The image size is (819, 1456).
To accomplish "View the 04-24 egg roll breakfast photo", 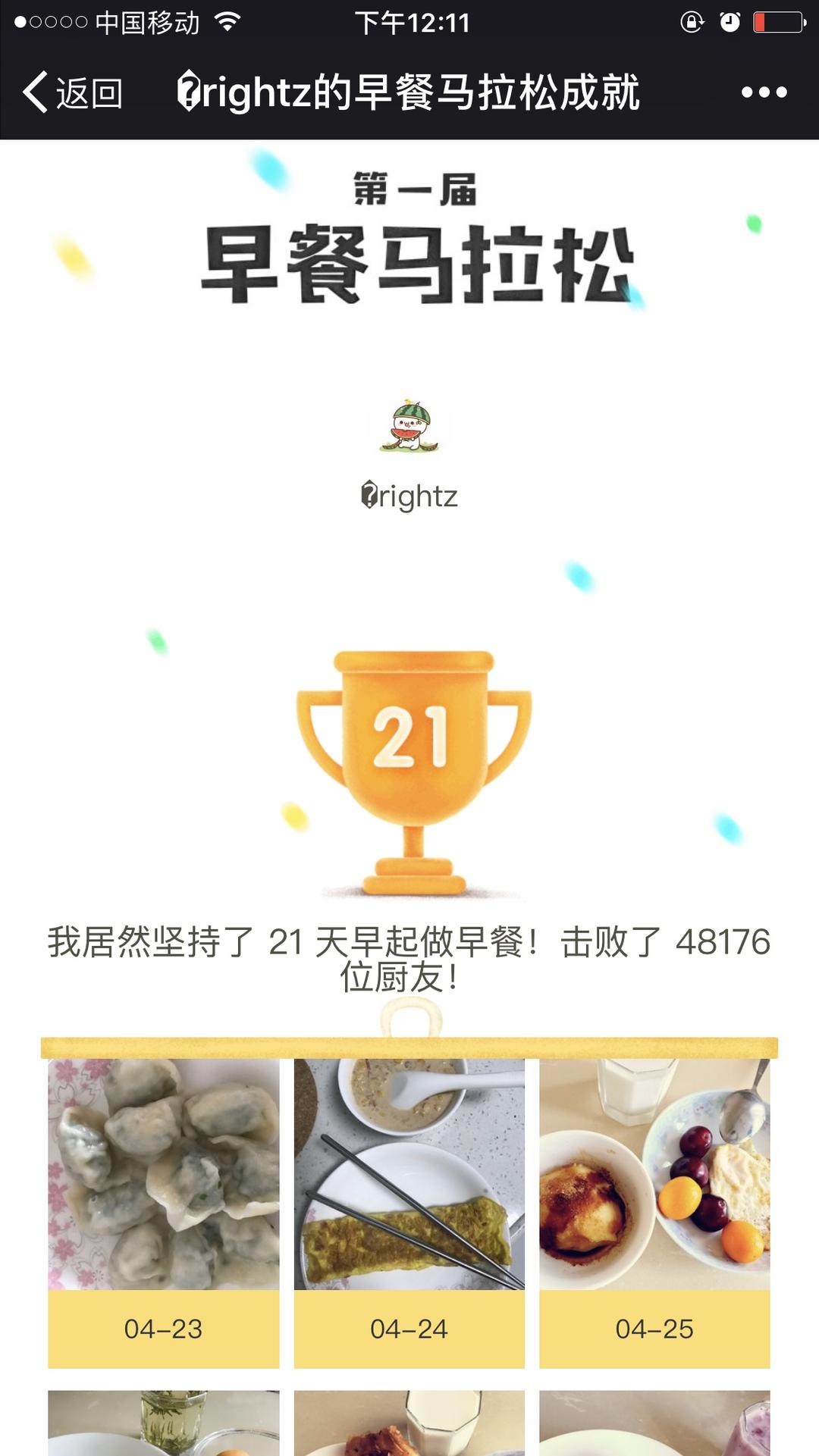I will tap(409, 1173).
